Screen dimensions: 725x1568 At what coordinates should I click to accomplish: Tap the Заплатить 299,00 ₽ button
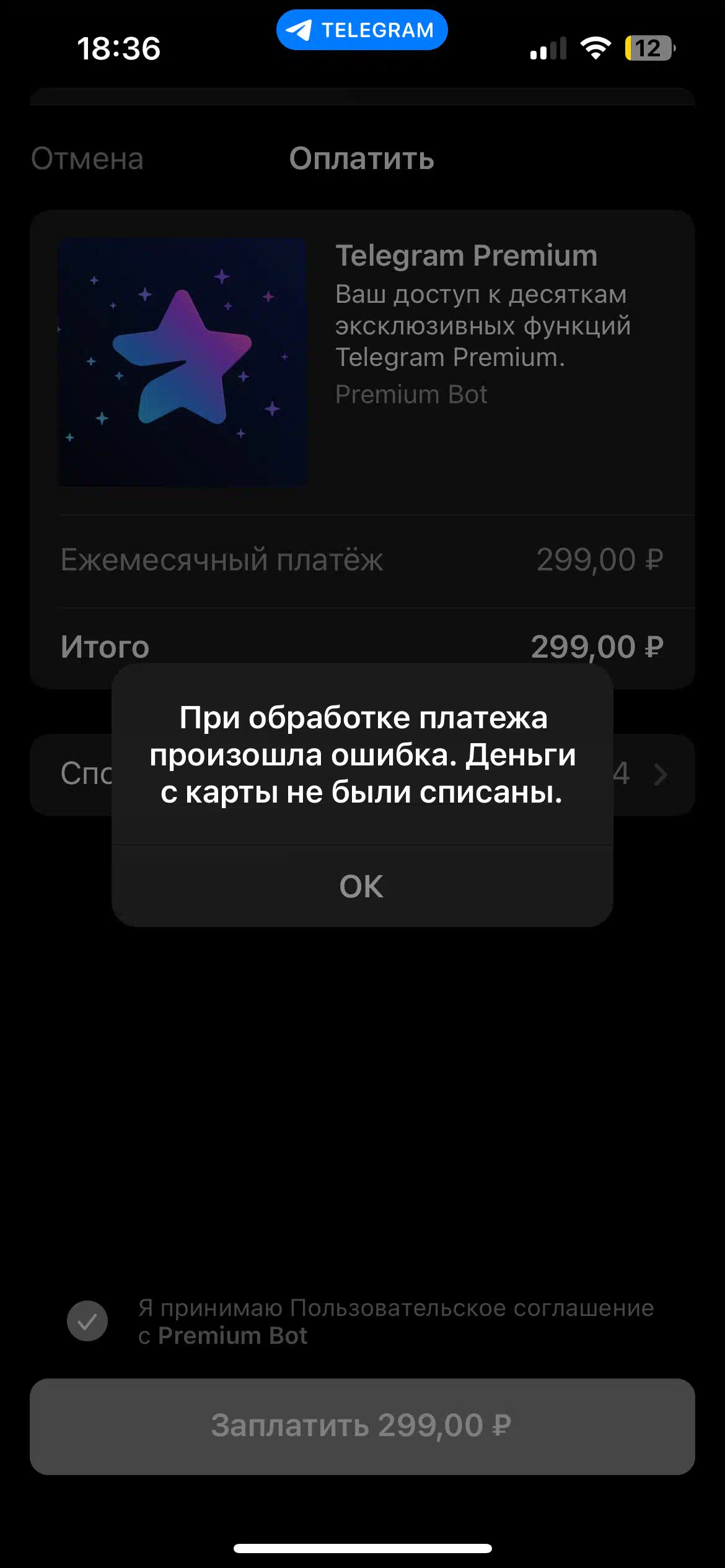pos(362,1426)
